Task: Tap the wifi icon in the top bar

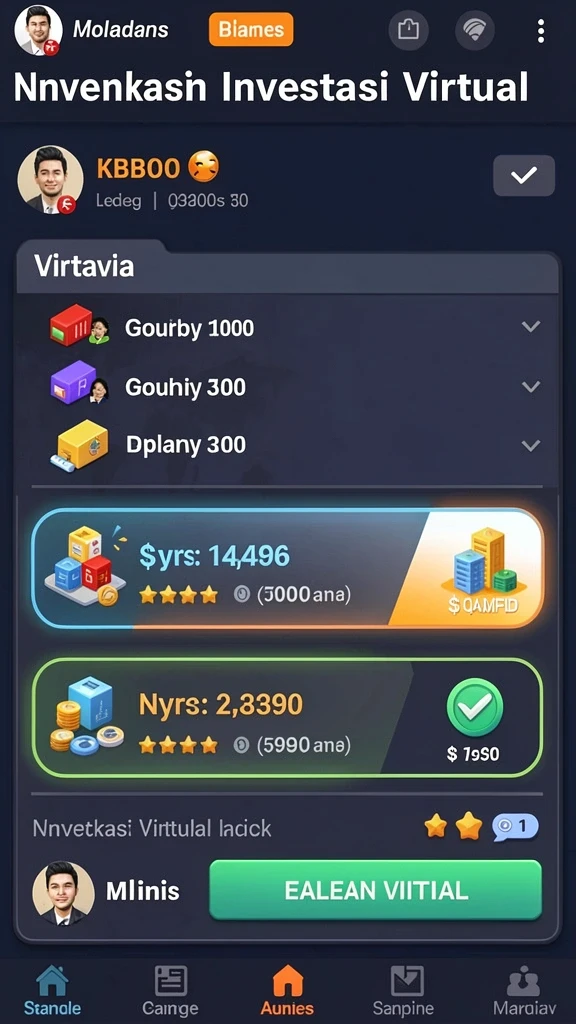Action: tap(475, 30)
